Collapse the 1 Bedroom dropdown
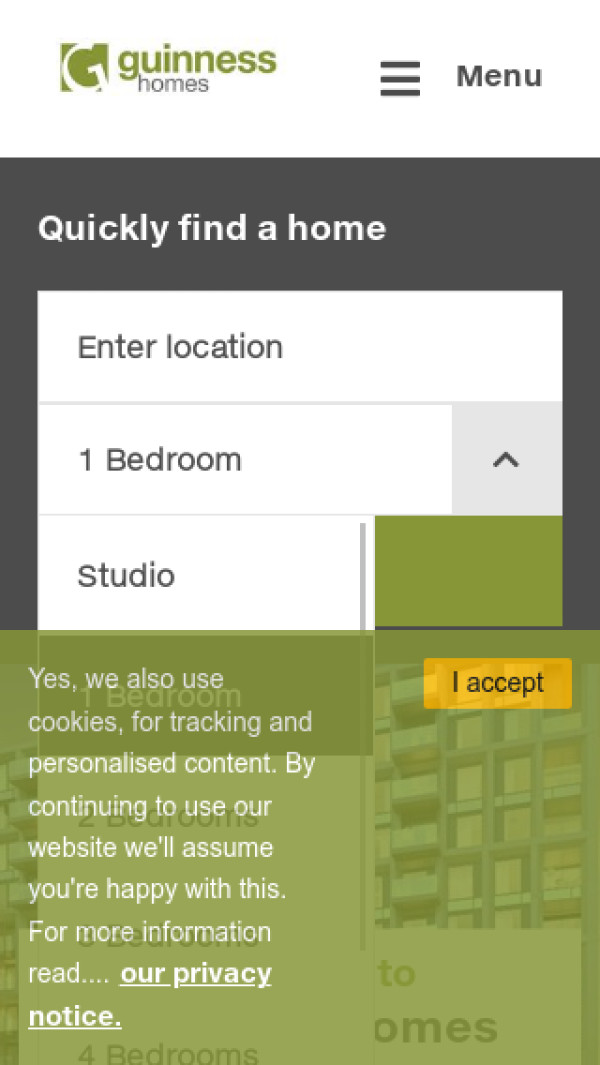This screenshot has width=600, height=1065. [506, 460]
